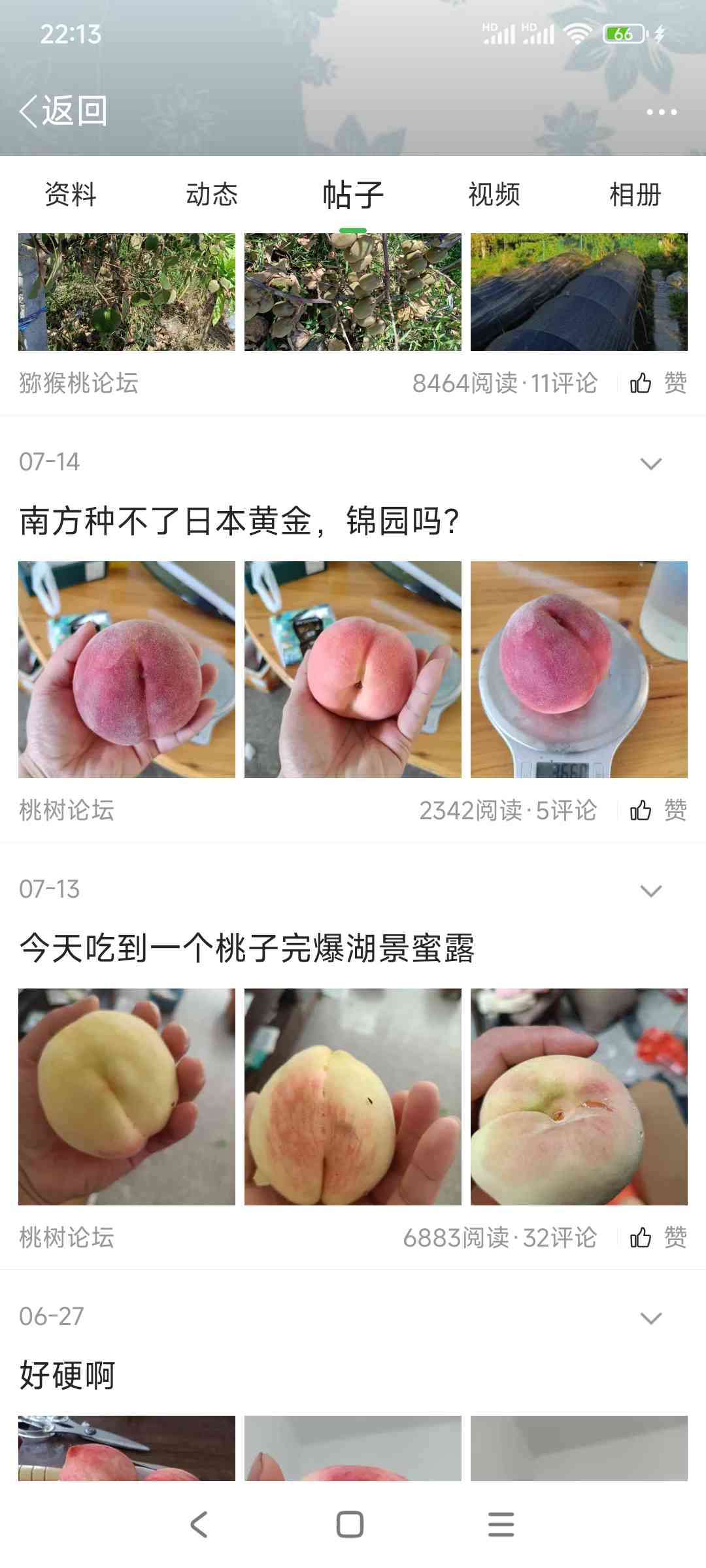Image resolution: width=706 pixels, height=1568 pixels.
Task: Open post 今天吃到一个桃子完爆湖景蜜露
Action: 247,949
